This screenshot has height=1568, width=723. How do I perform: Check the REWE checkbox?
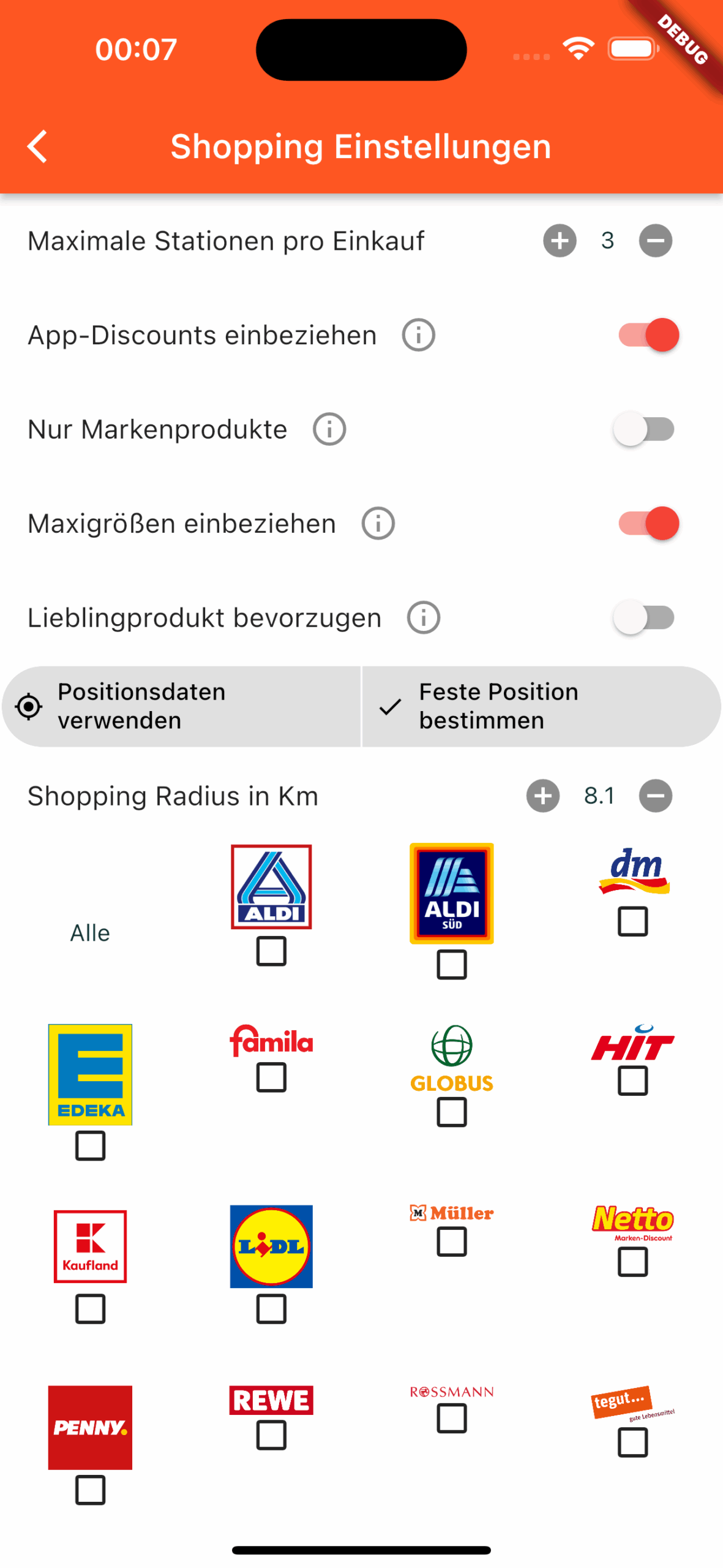pyautogui.click(x=271, y=1435)
